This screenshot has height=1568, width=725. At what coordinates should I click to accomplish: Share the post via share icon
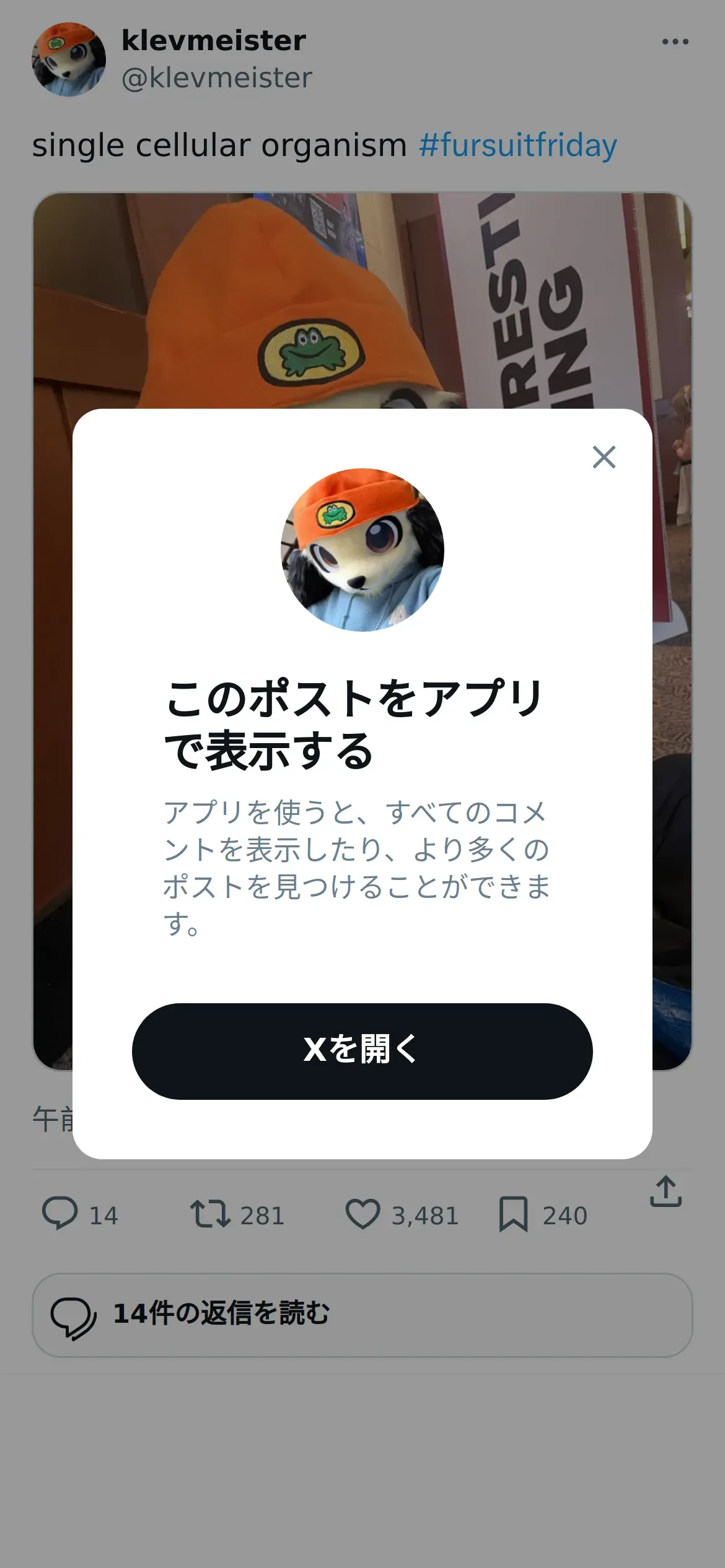tap(666, 1191)
